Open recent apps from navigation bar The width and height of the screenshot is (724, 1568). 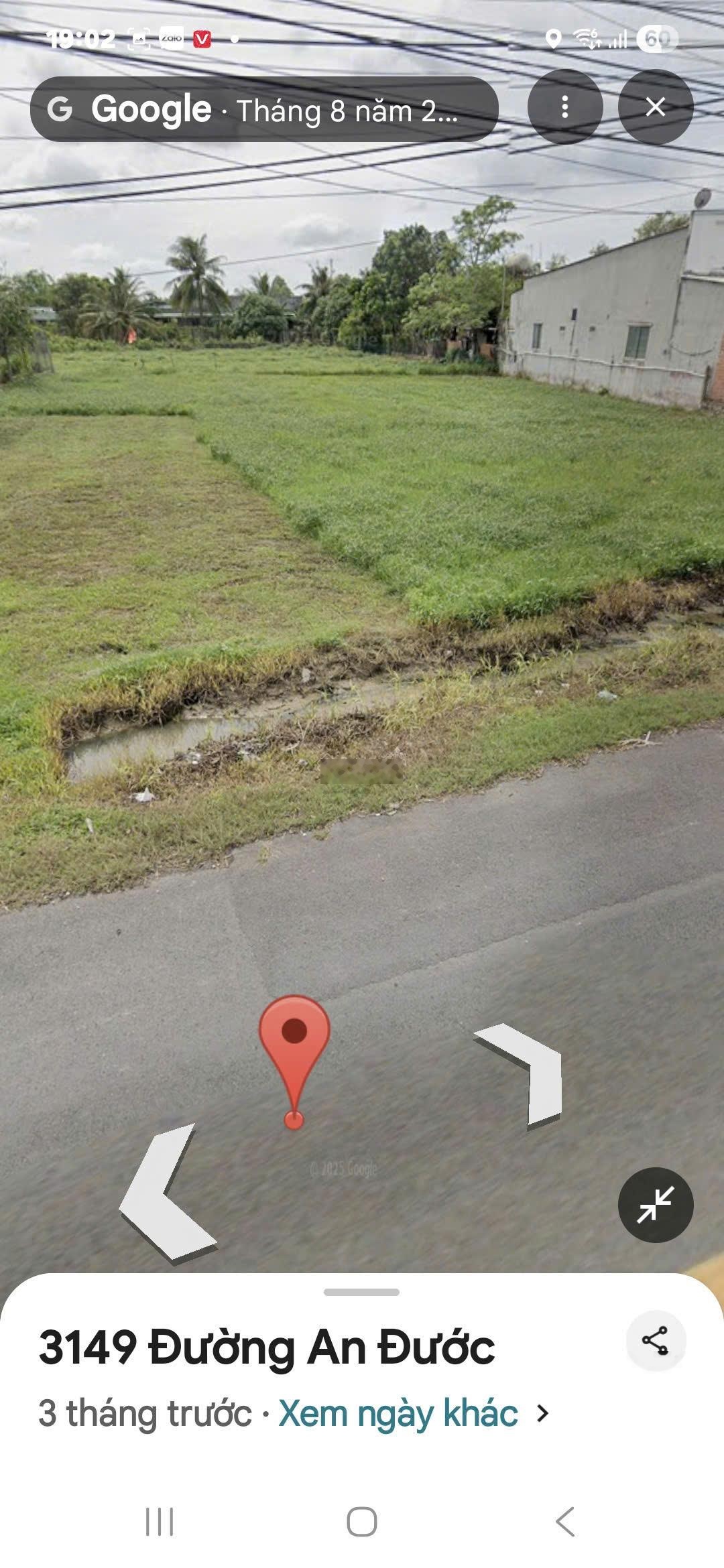click(160, 1521)
